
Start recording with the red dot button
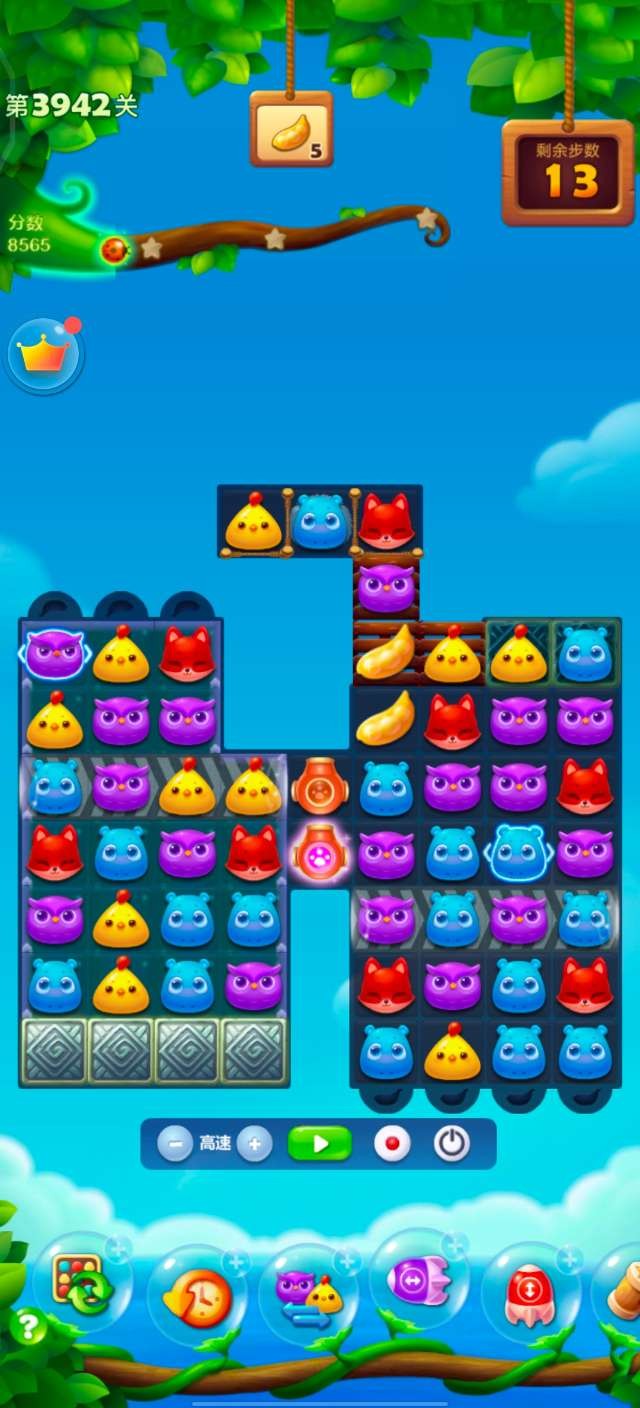coord(392,1143)
